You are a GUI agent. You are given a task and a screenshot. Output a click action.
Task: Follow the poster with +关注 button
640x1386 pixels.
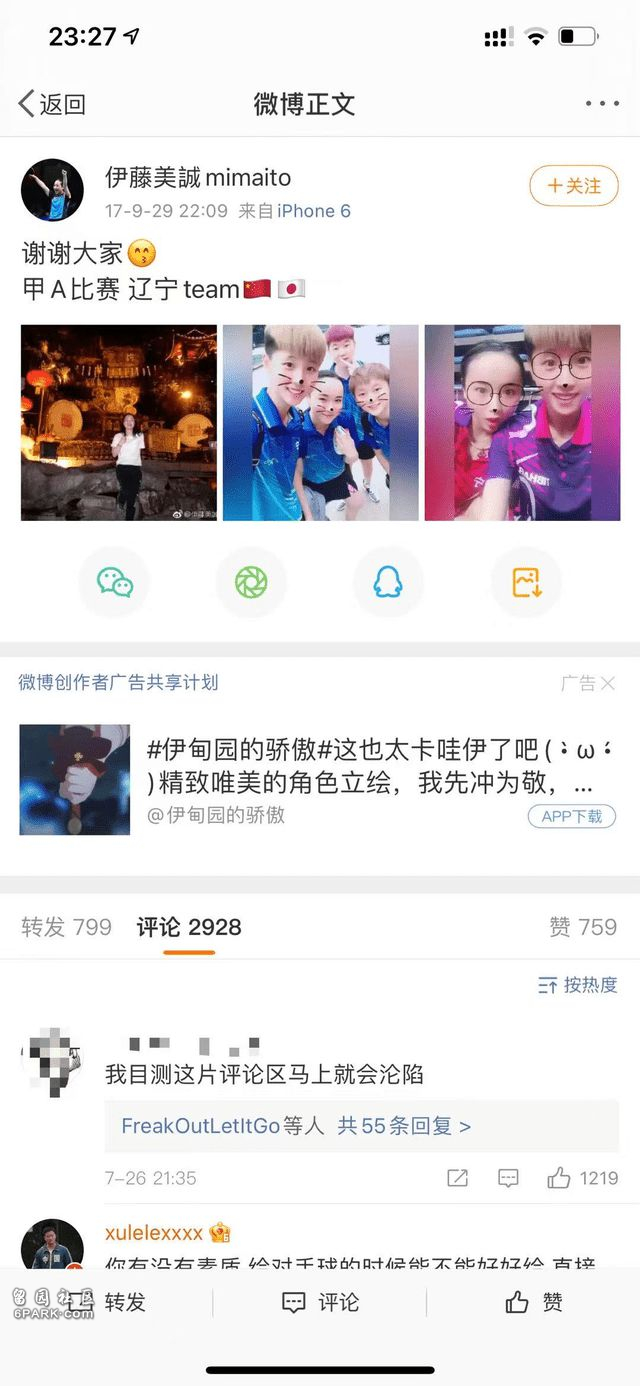(574, 186)
